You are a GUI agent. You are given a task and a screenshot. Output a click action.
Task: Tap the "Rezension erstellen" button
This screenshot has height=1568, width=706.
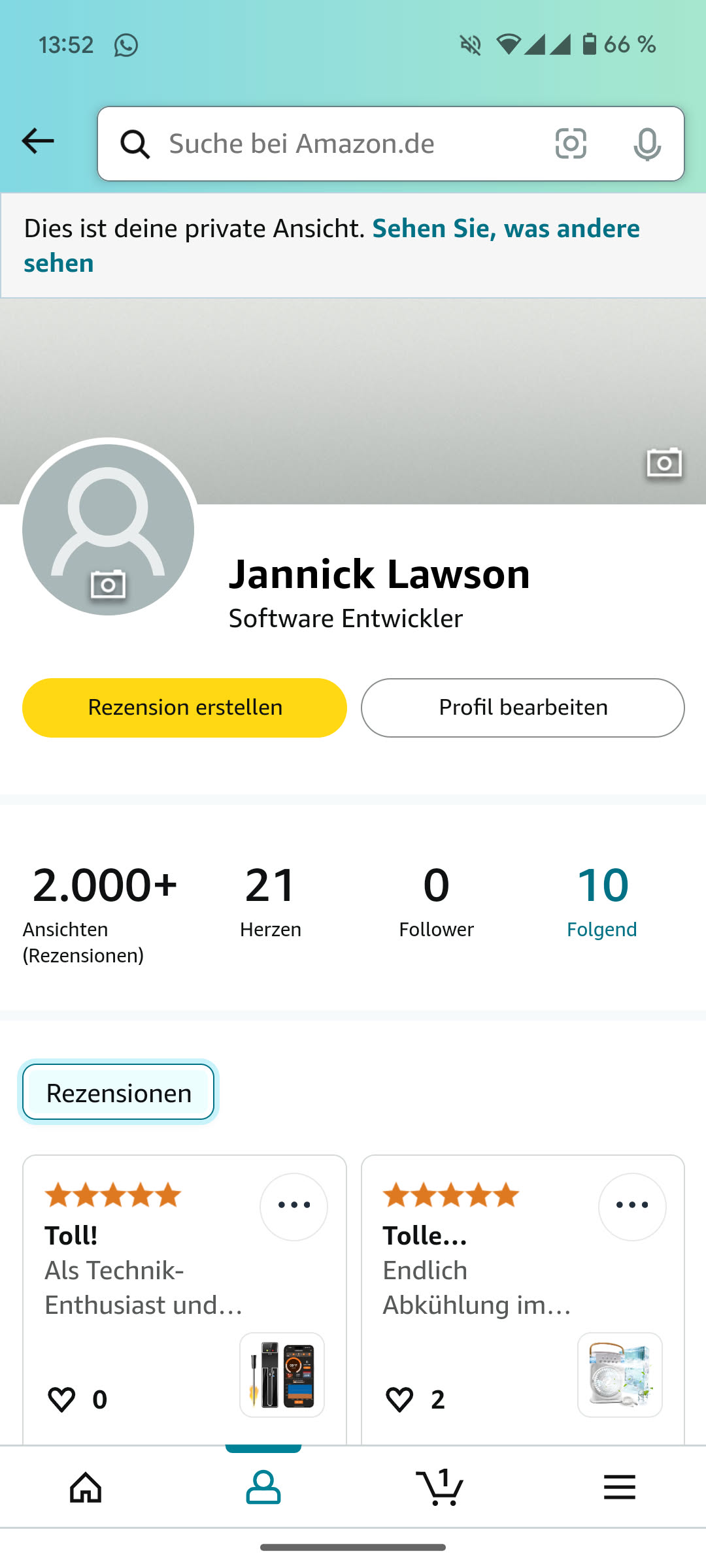184,708
